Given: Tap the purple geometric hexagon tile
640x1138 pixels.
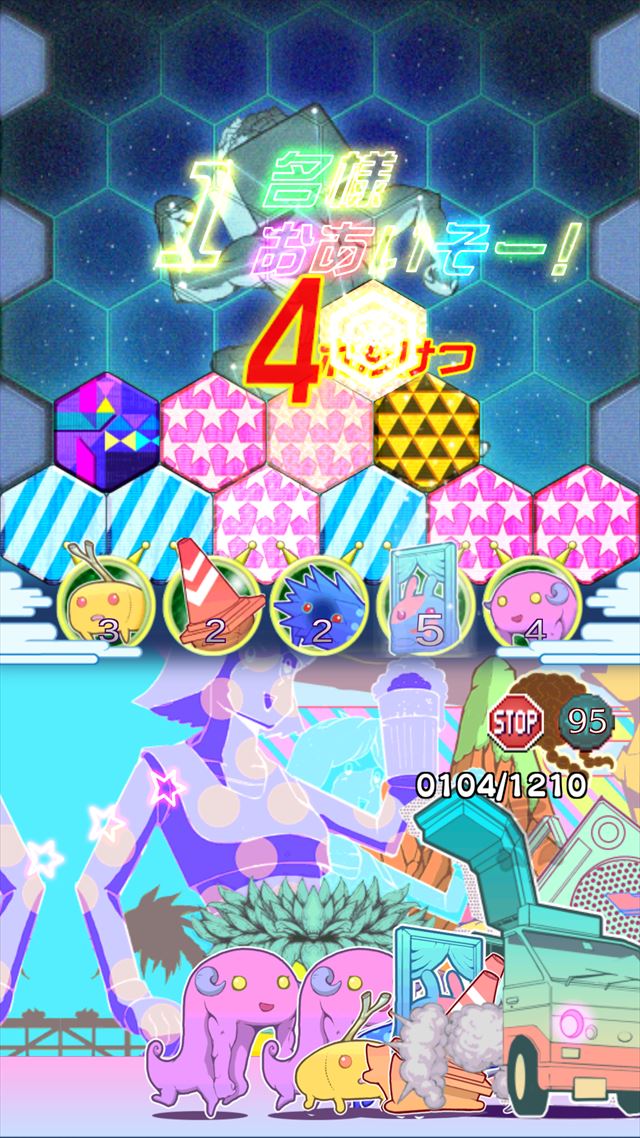Looking at the screenshot, I should pyautogui.click(x=107, y=430).
